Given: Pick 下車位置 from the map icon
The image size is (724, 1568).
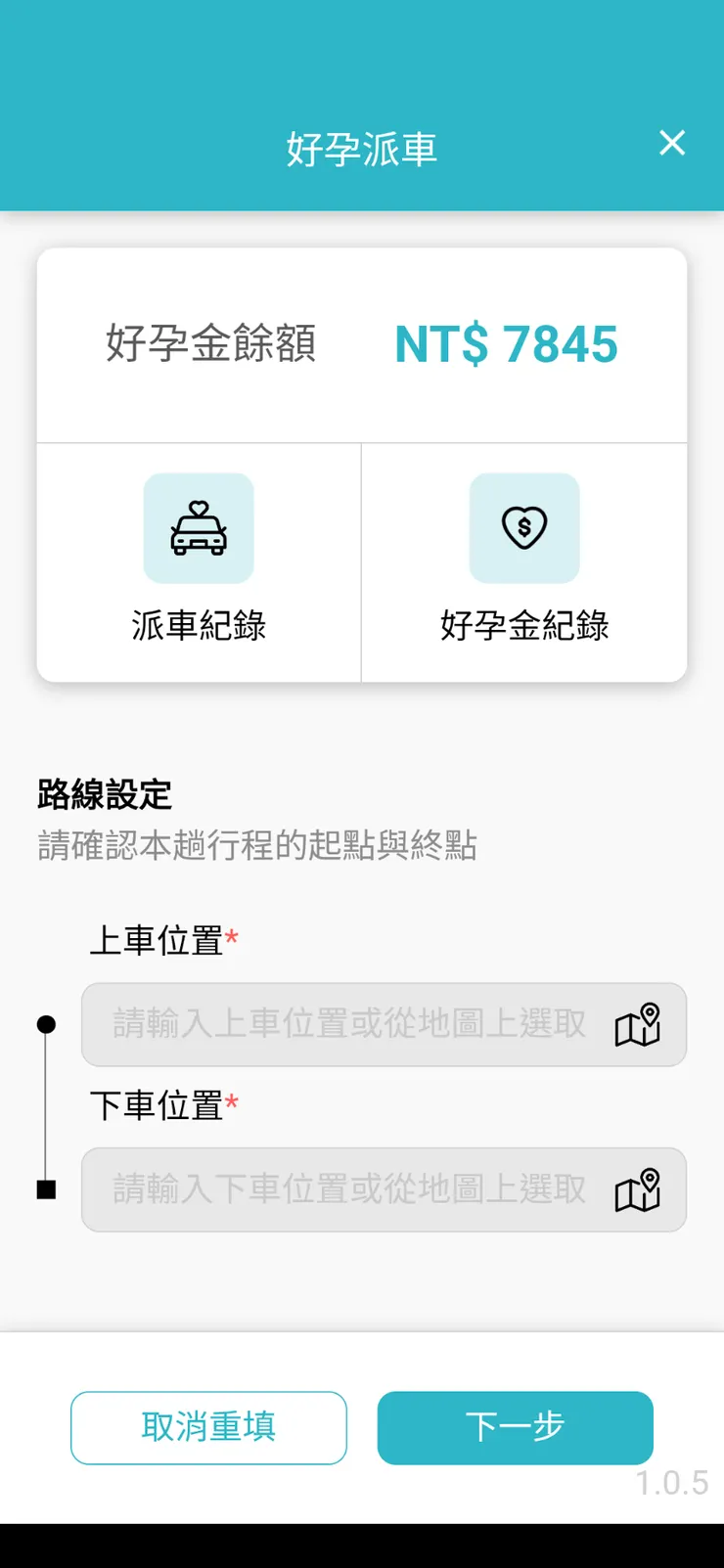Looking at the screenshot, I should tap(638, 1190).
